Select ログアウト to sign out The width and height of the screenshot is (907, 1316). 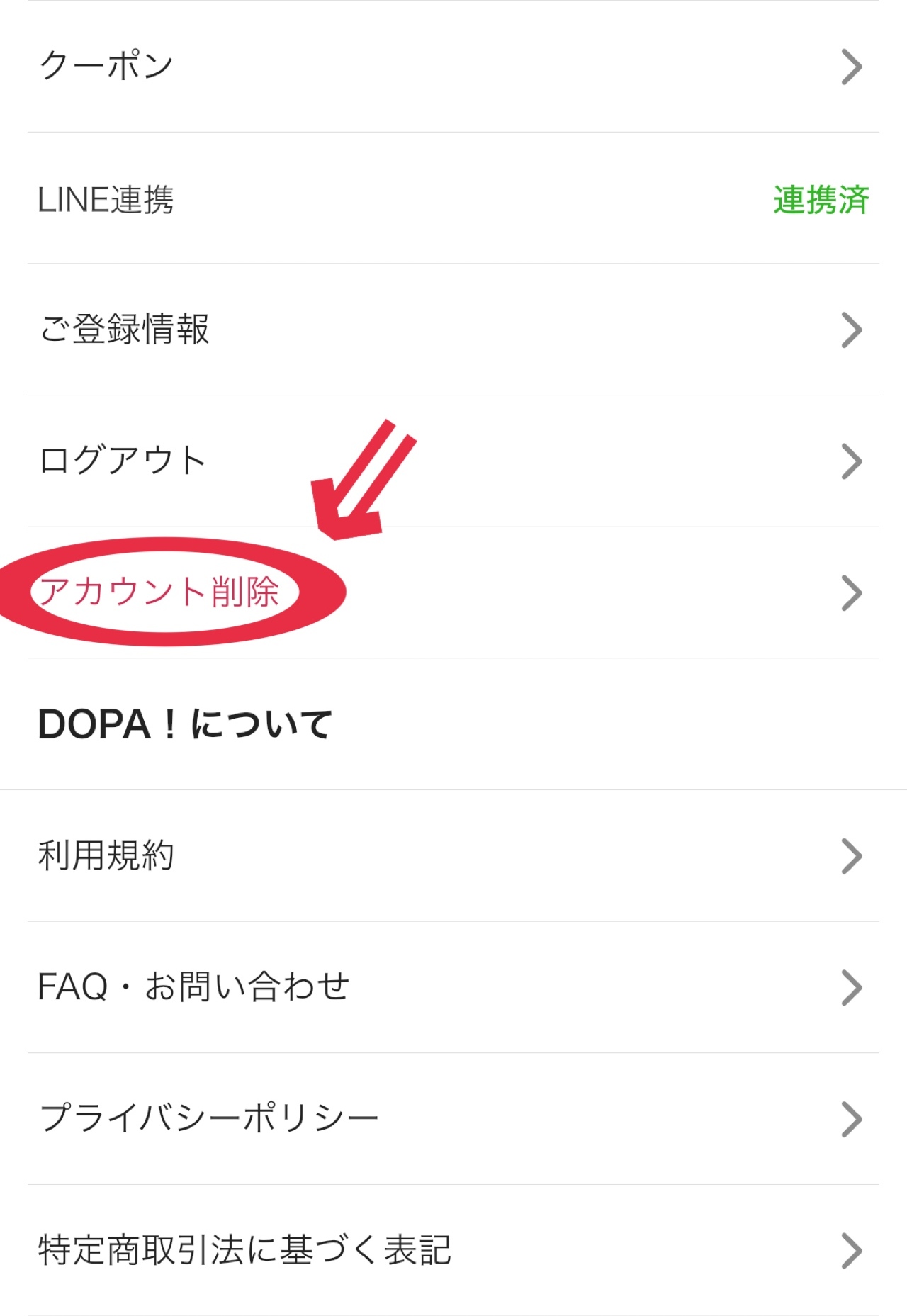point(122,461)
